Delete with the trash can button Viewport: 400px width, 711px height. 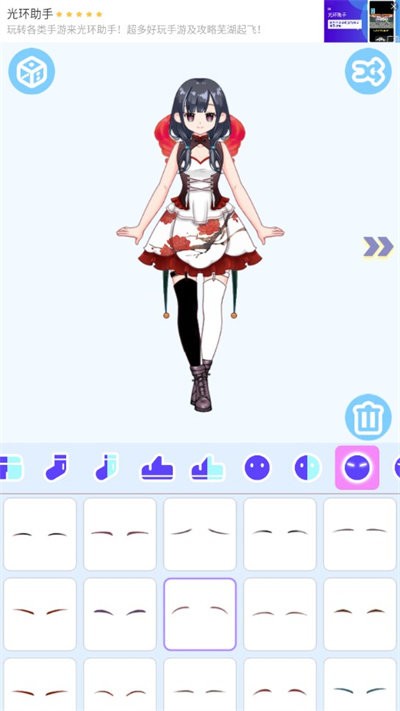(368, 417)
